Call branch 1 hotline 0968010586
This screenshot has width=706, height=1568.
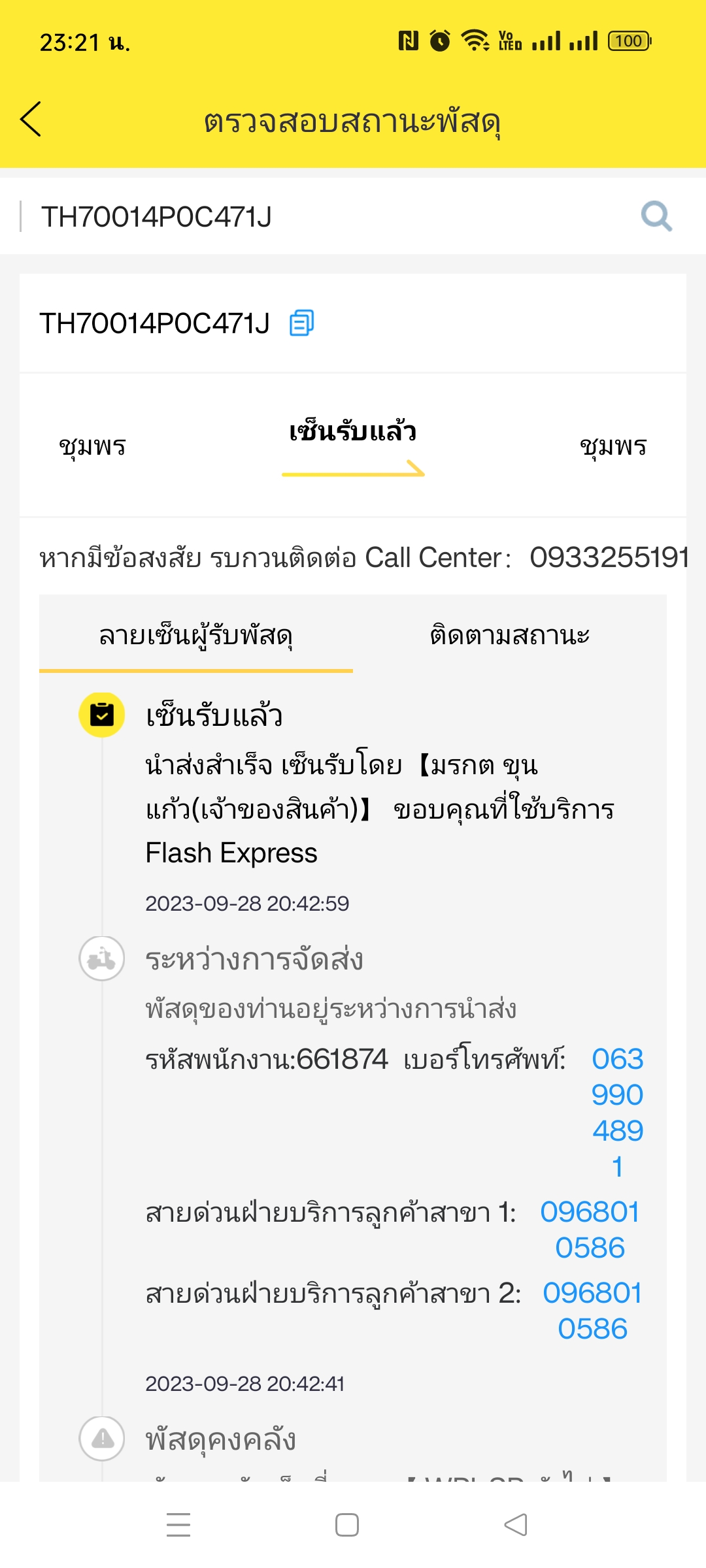[x=590, y=1230]
